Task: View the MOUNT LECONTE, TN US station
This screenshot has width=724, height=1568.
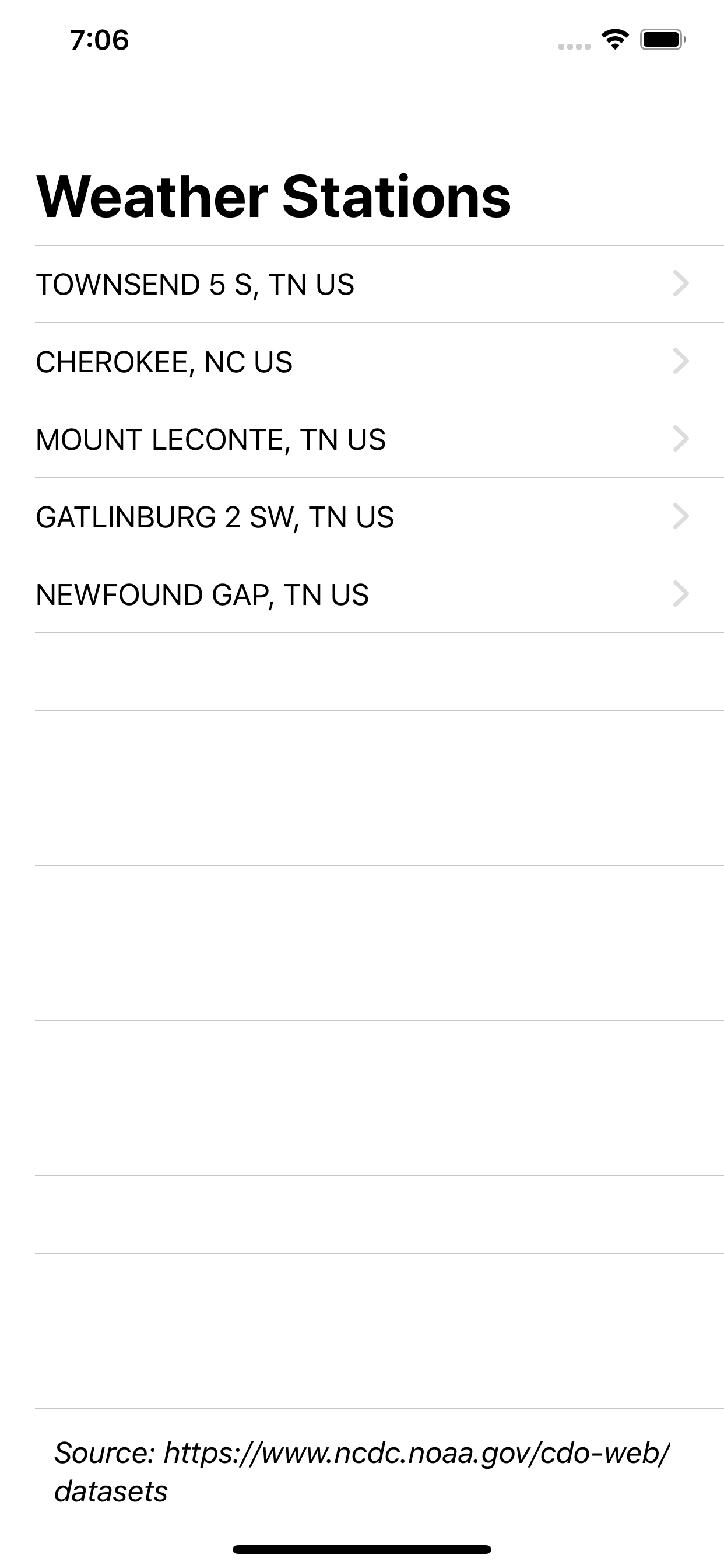Action: (x=362, y=439)
